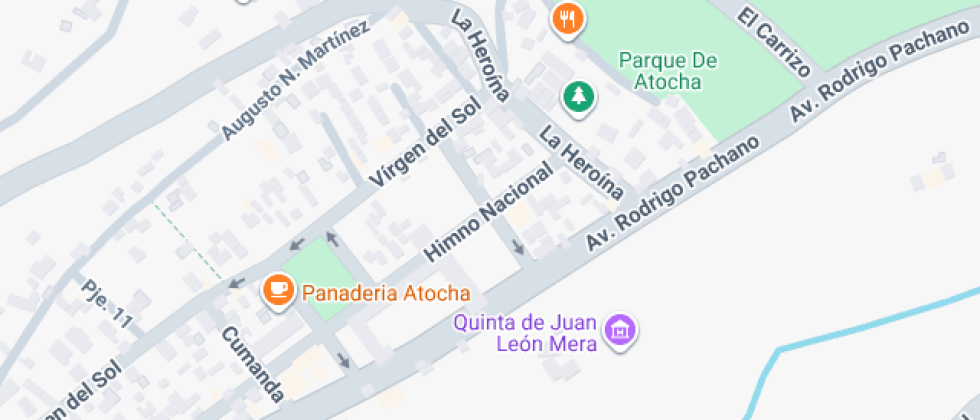Select the Quinta de Juan León Mera marker
The width and height of the screenshot is (980, 420).
(x=622, y=328)
